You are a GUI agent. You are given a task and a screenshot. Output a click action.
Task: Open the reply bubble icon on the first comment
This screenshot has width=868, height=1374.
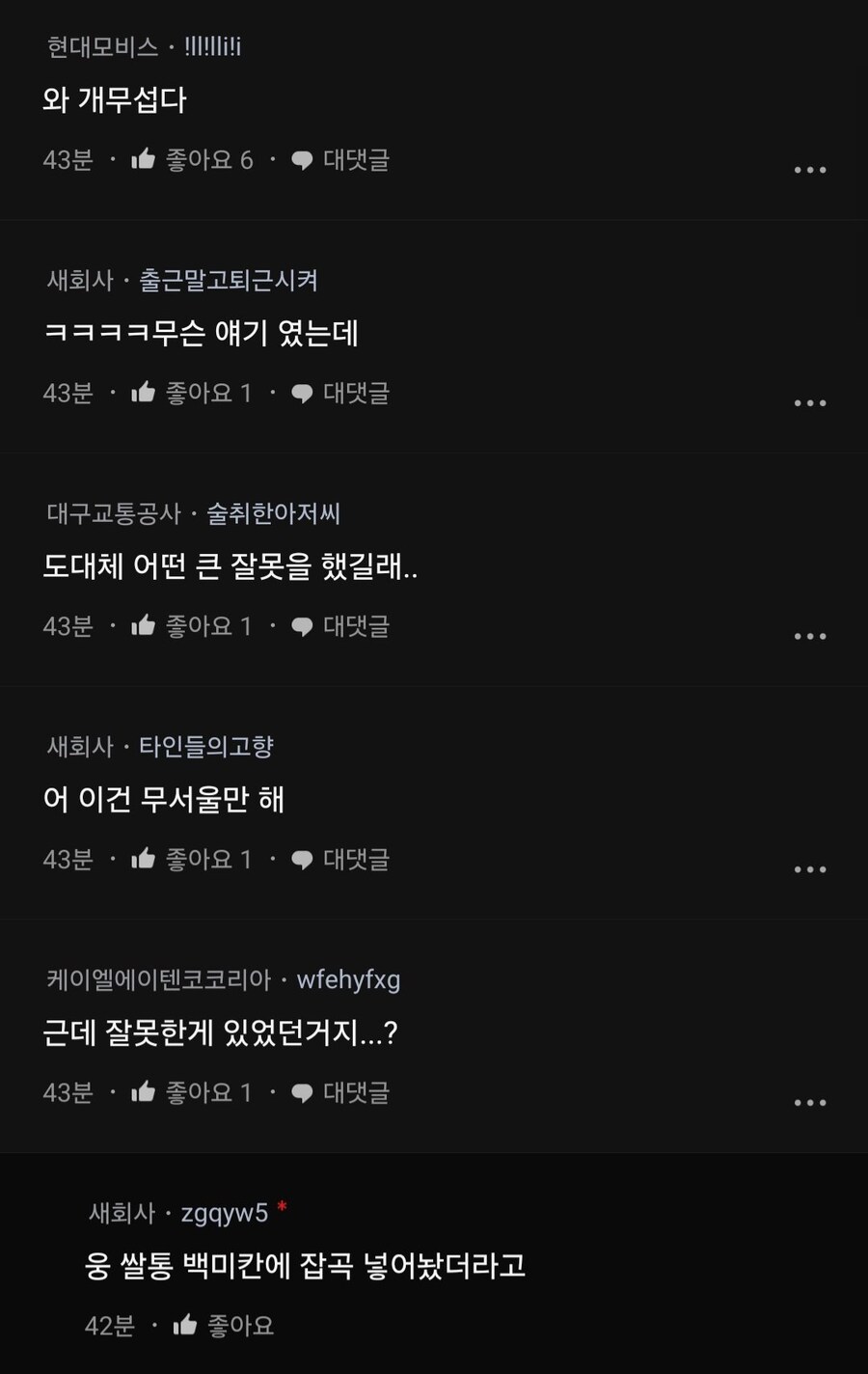click(302, 160)
